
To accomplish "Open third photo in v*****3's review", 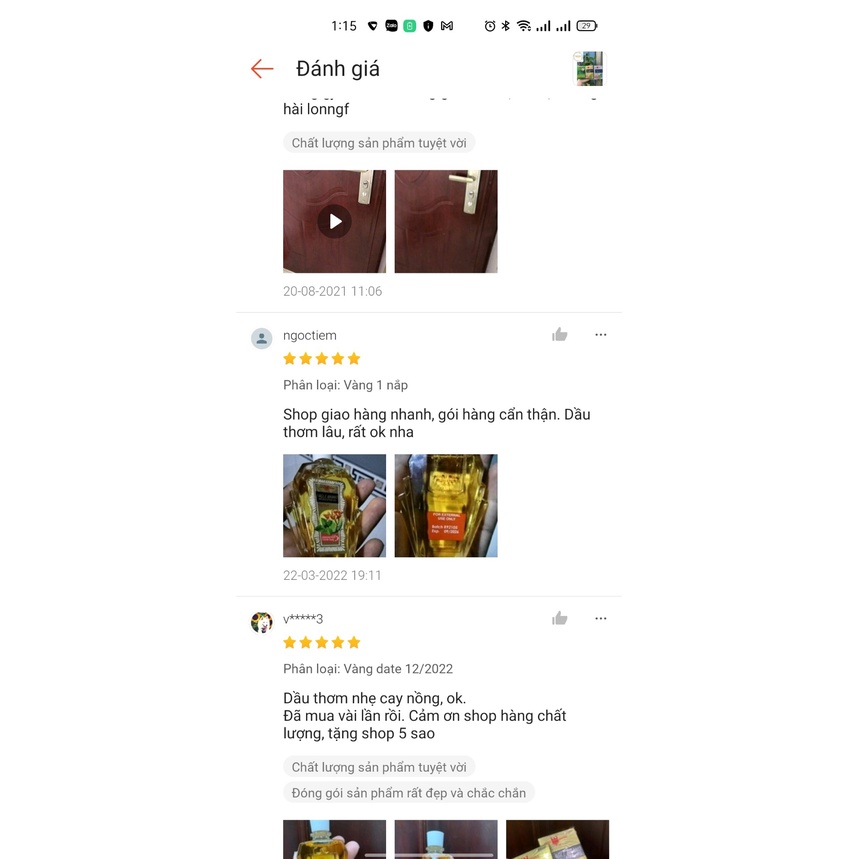I will 557,838.
